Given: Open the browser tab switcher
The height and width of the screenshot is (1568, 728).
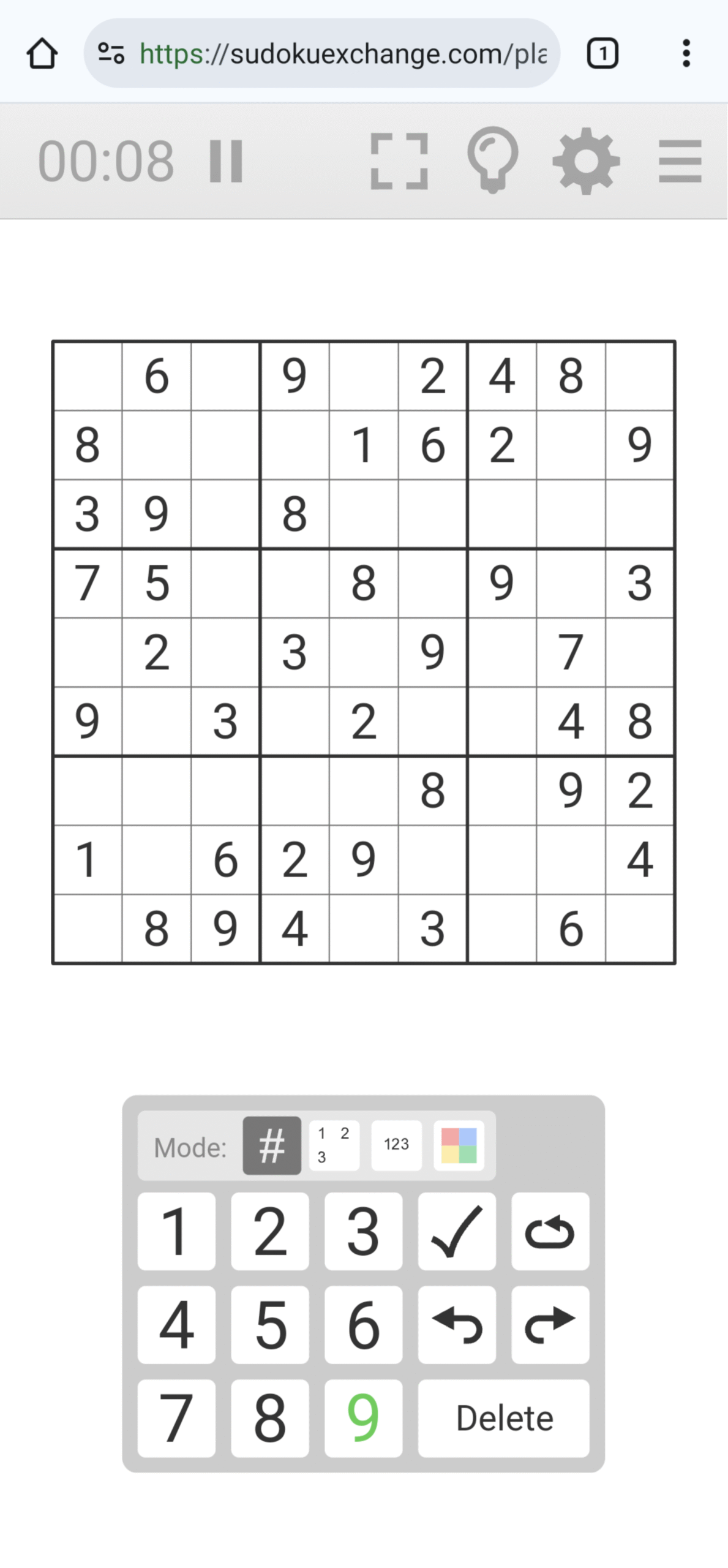Looking at the screenshot, I should (x=602, y=53).
